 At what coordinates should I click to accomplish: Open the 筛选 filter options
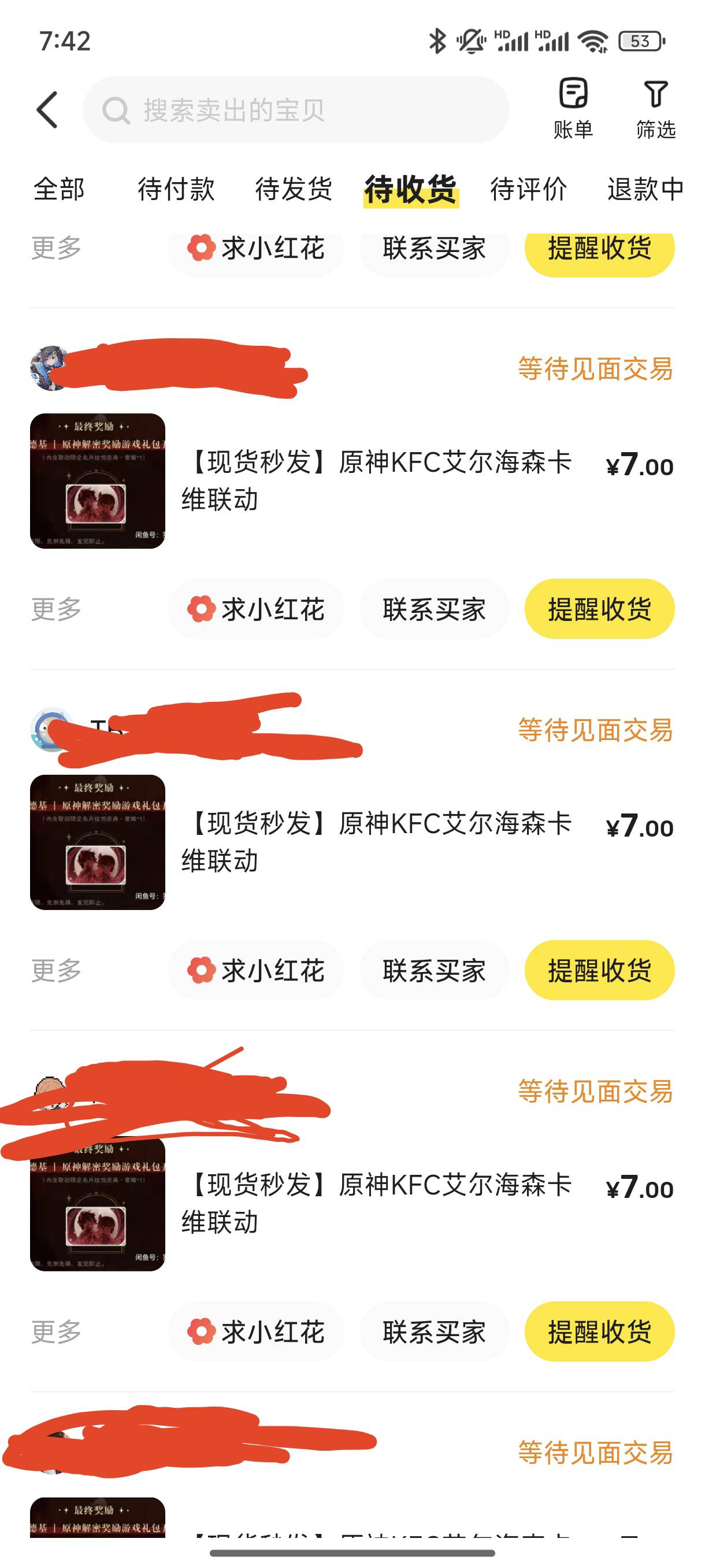pyautogui.click(x=655, y=109)
